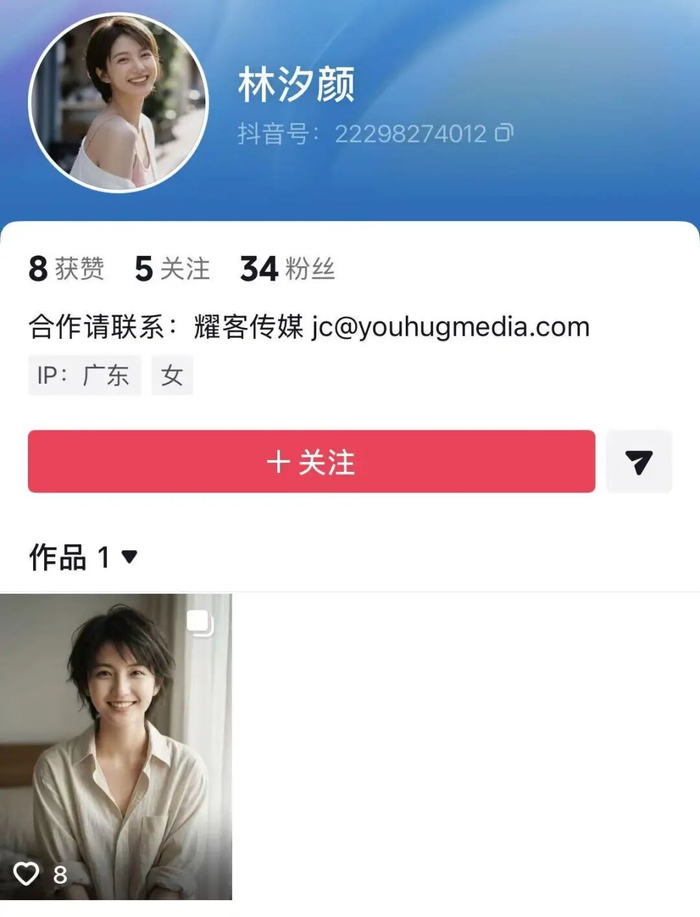Copy the 抖音号 22298274012

504,133
